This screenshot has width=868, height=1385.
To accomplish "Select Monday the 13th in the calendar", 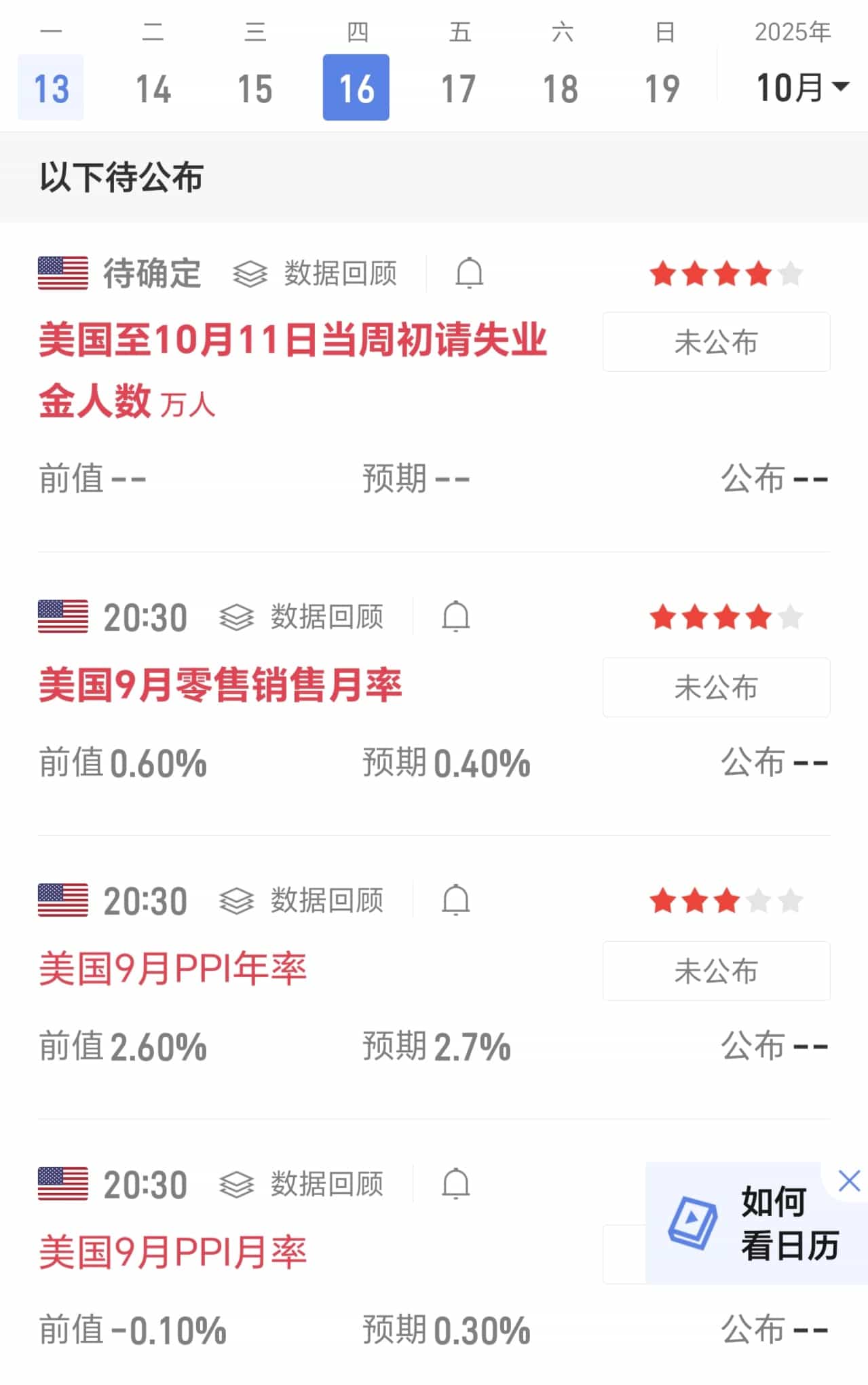I will click(x=51, y=88).
